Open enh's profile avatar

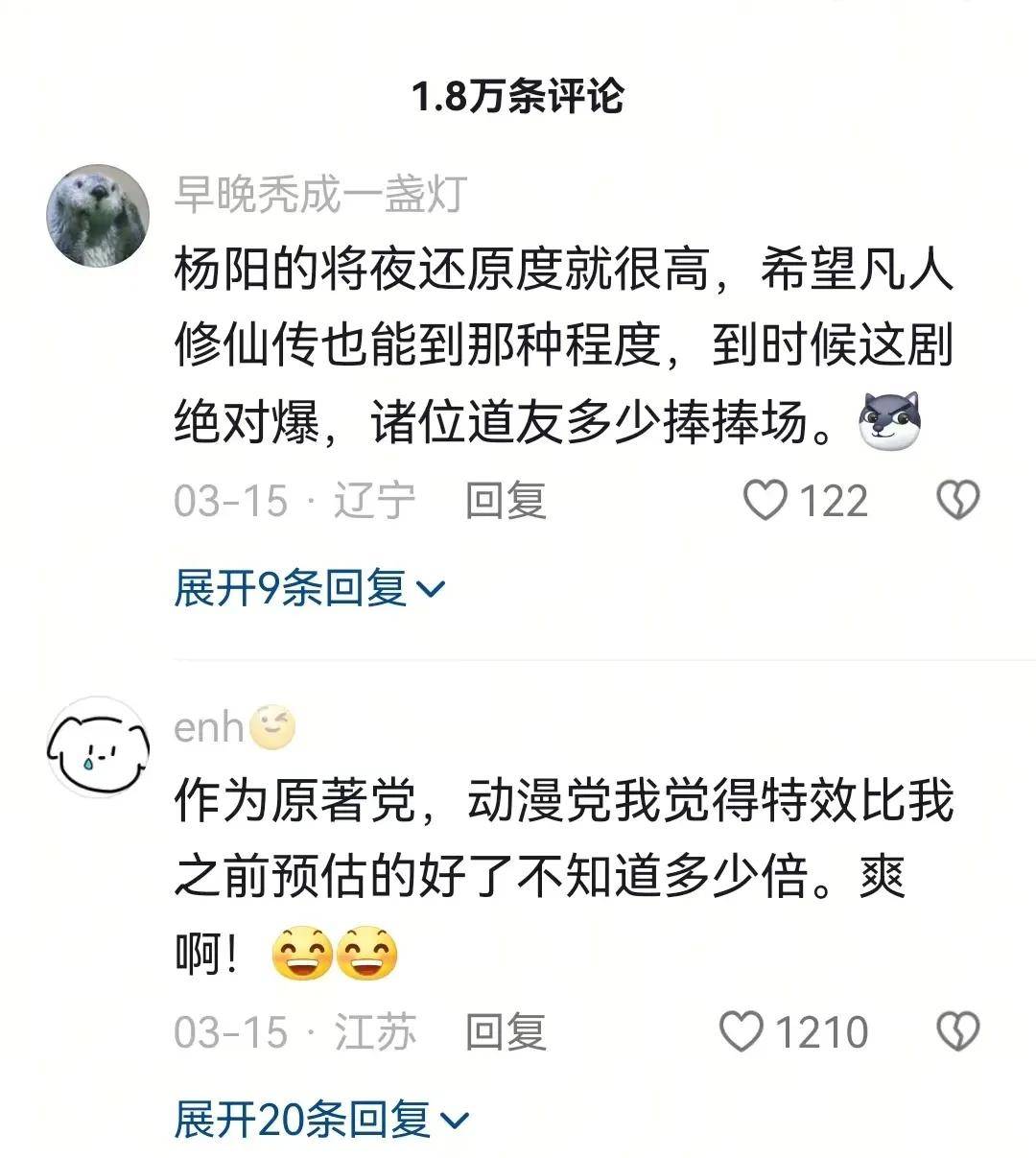98,746
